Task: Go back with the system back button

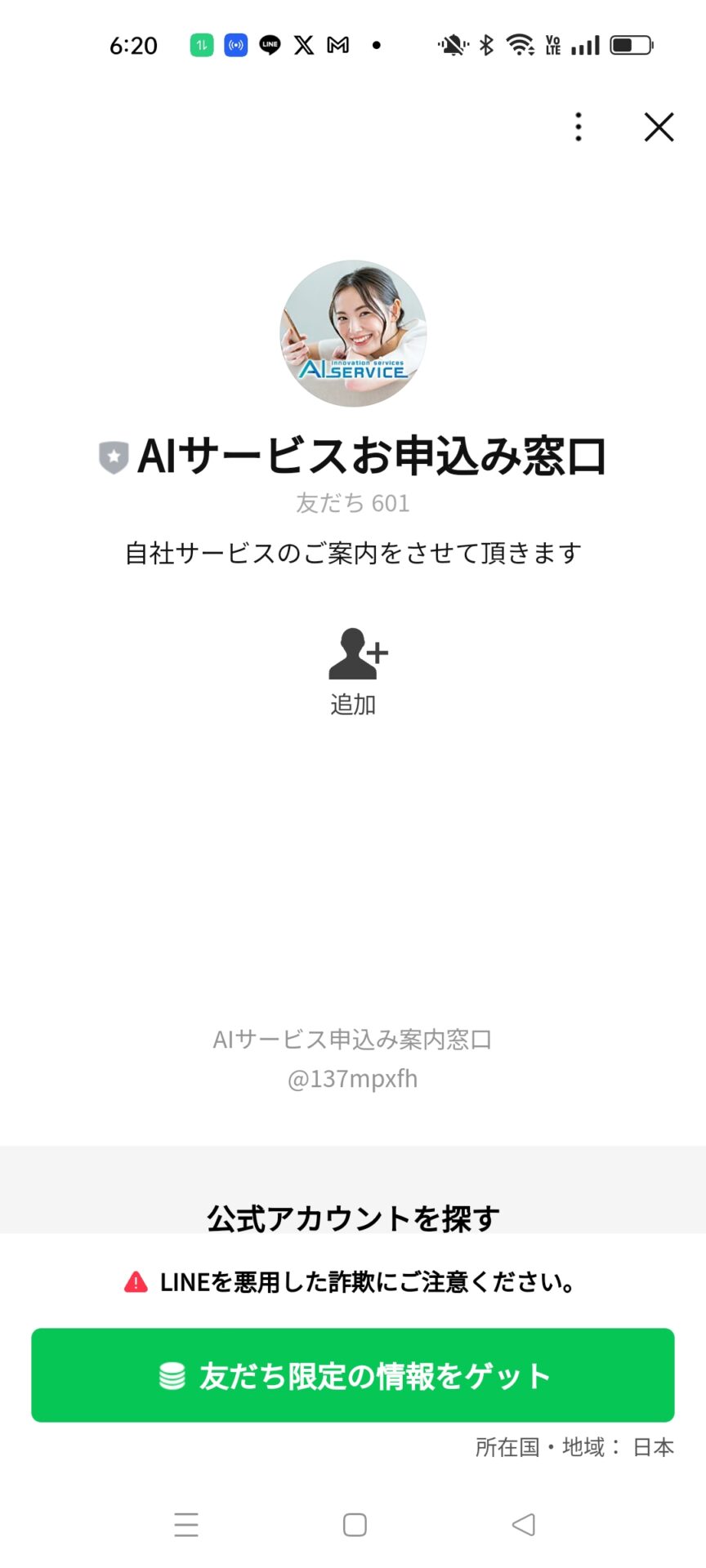Action: click(x=523, y=1524)
